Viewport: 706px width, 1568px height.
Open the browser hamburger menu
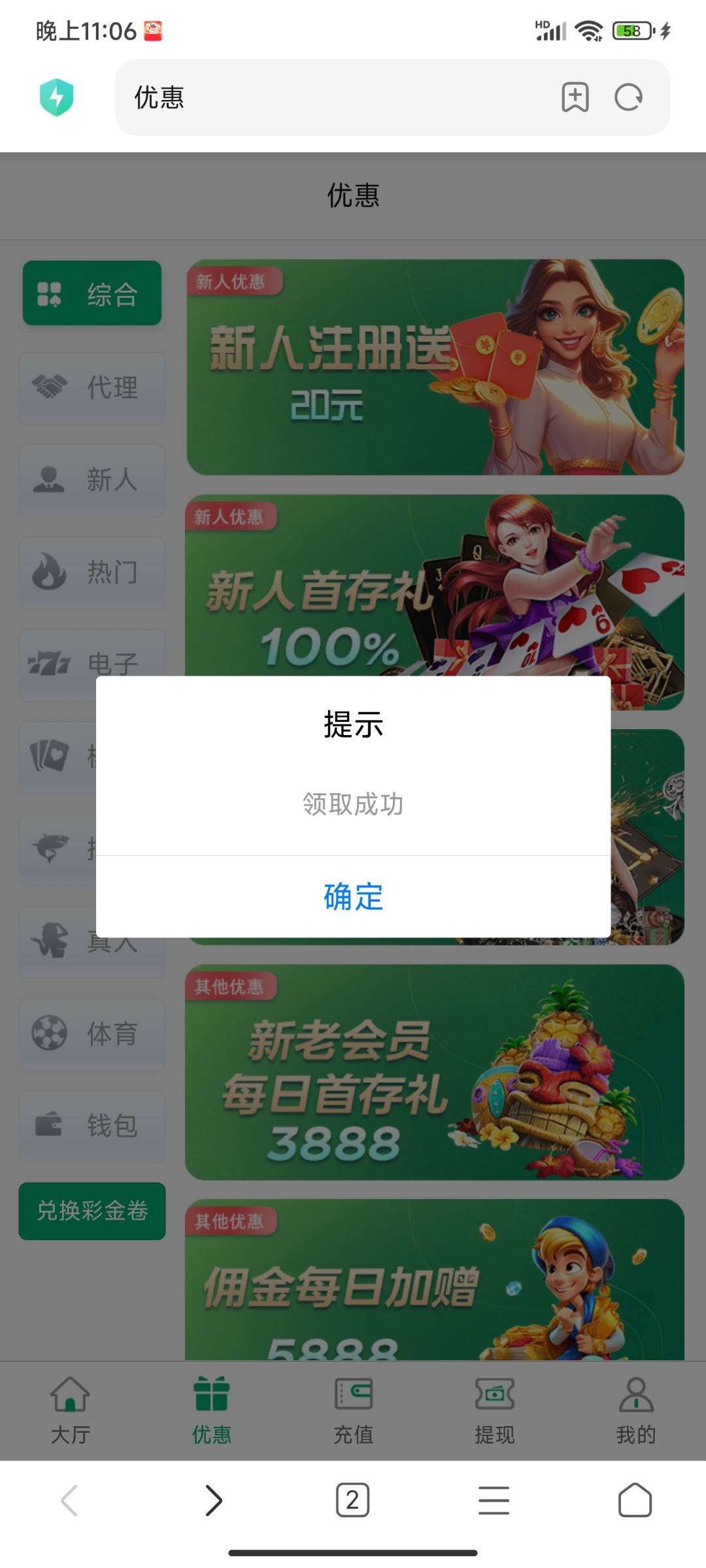point(494,1500)
